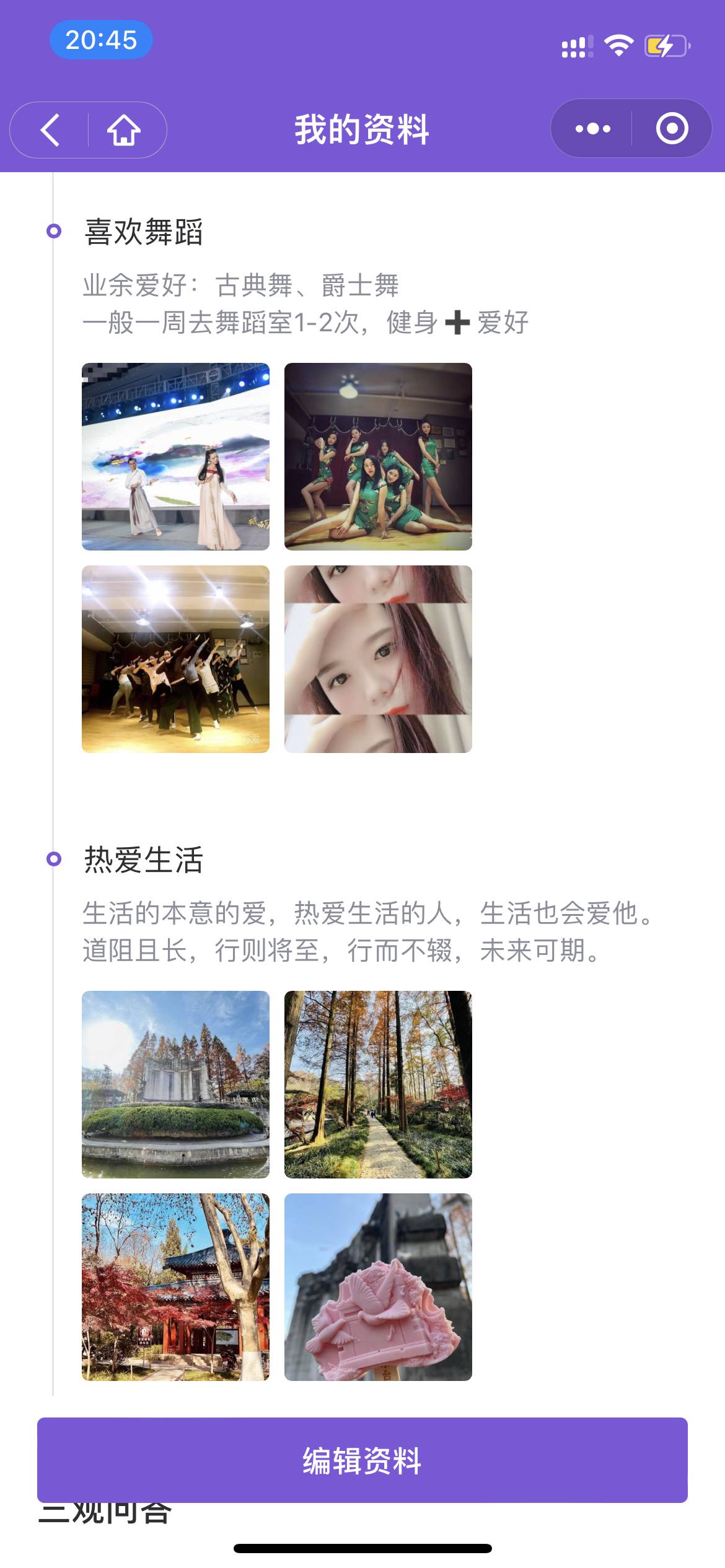This screenshot has height=1568, width=725.
Task: Open the red maple temple photo
Action: [175, 1287]
